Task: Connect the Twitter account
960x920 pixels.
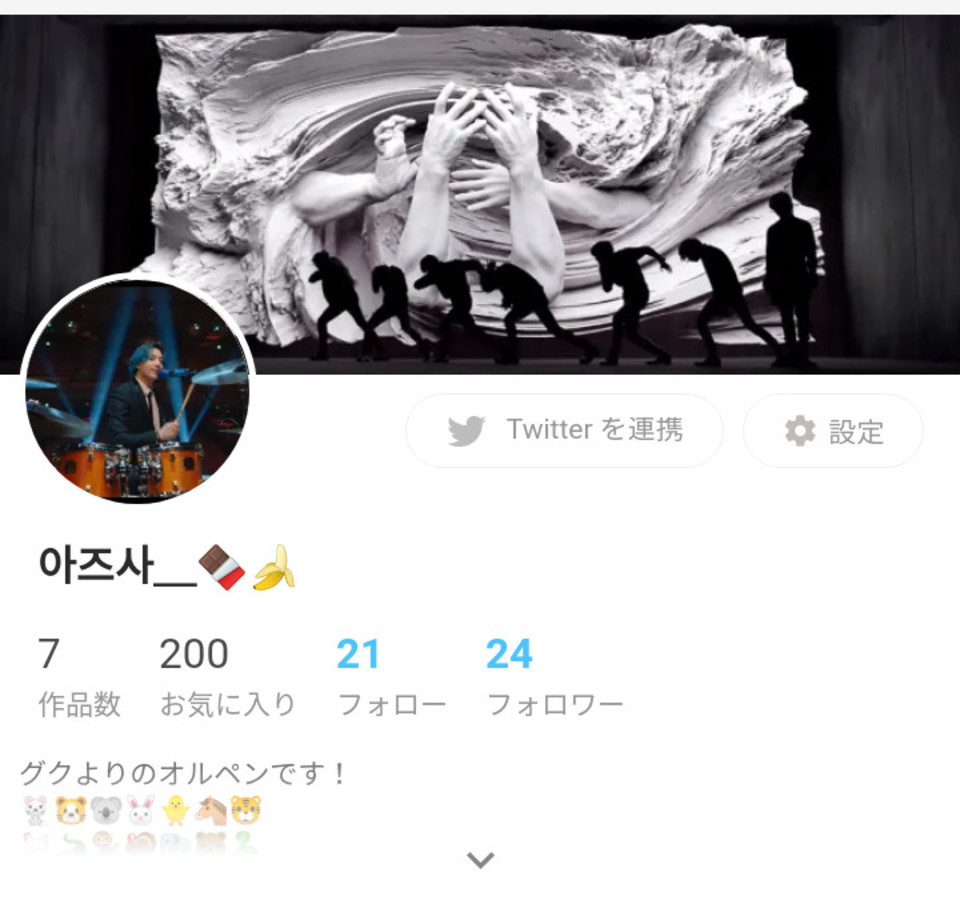Action: click(x=564, y=431)
